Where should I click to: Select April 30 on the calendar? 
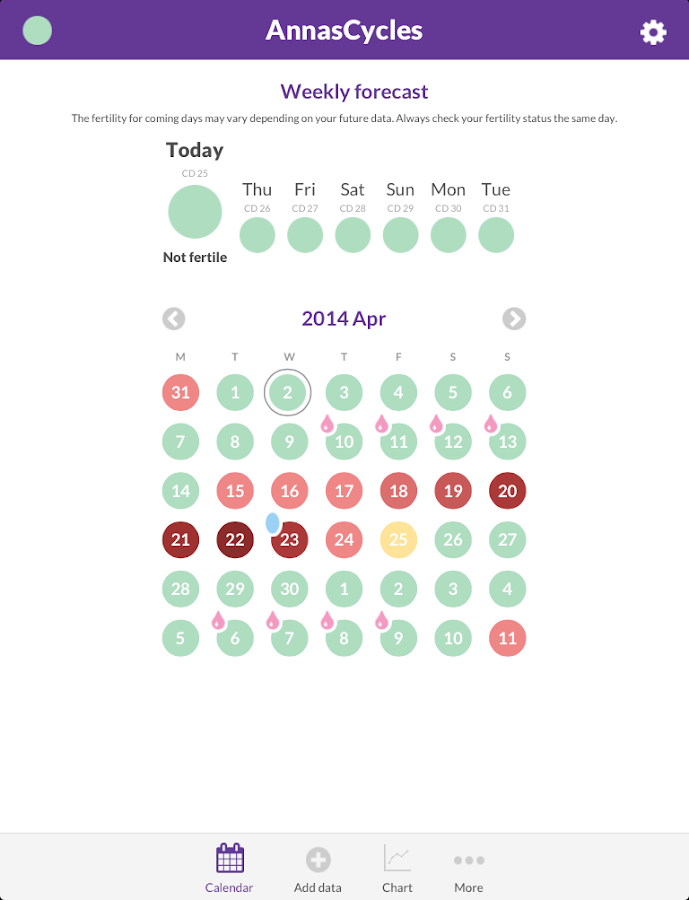(289, 589)
